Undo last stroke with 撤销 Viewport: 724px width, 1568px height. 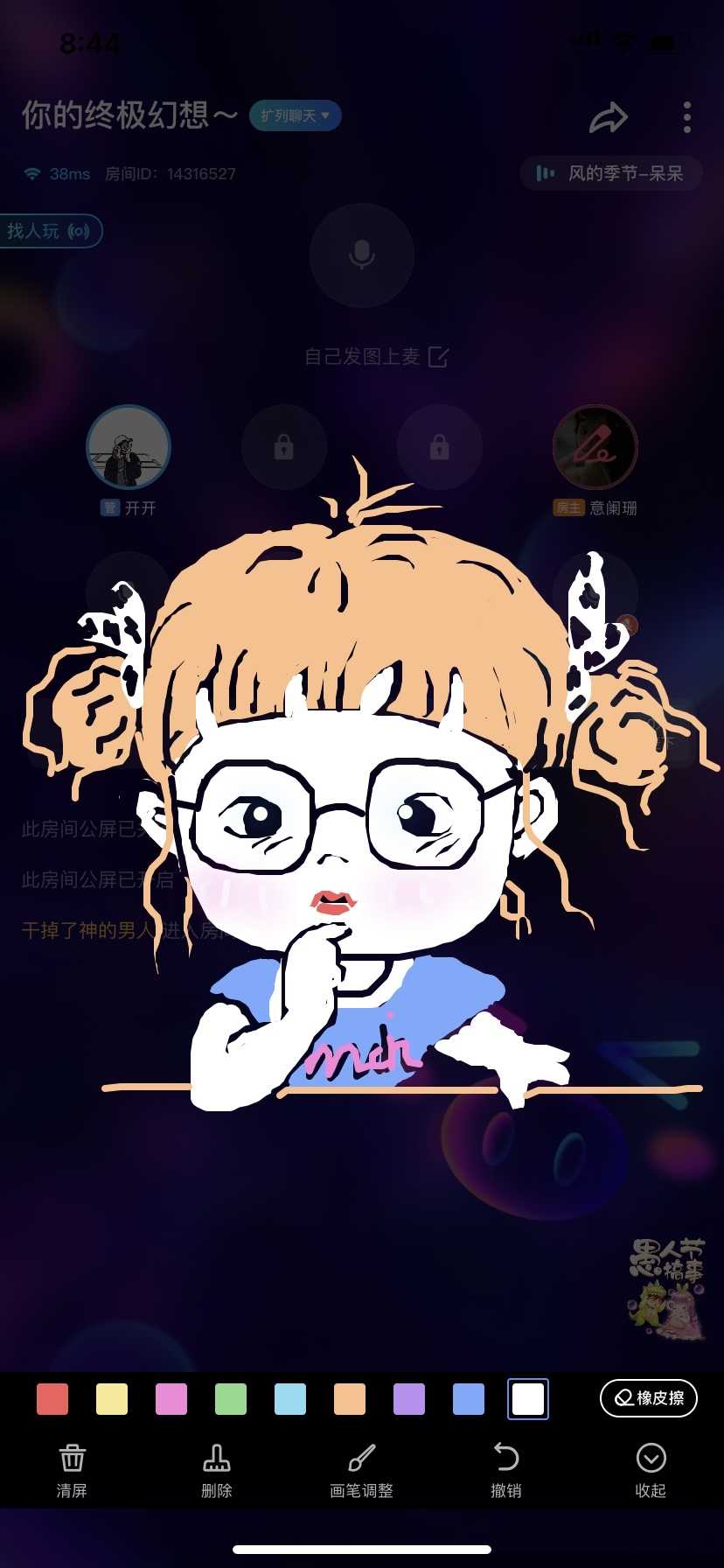tap(506, 1470)
